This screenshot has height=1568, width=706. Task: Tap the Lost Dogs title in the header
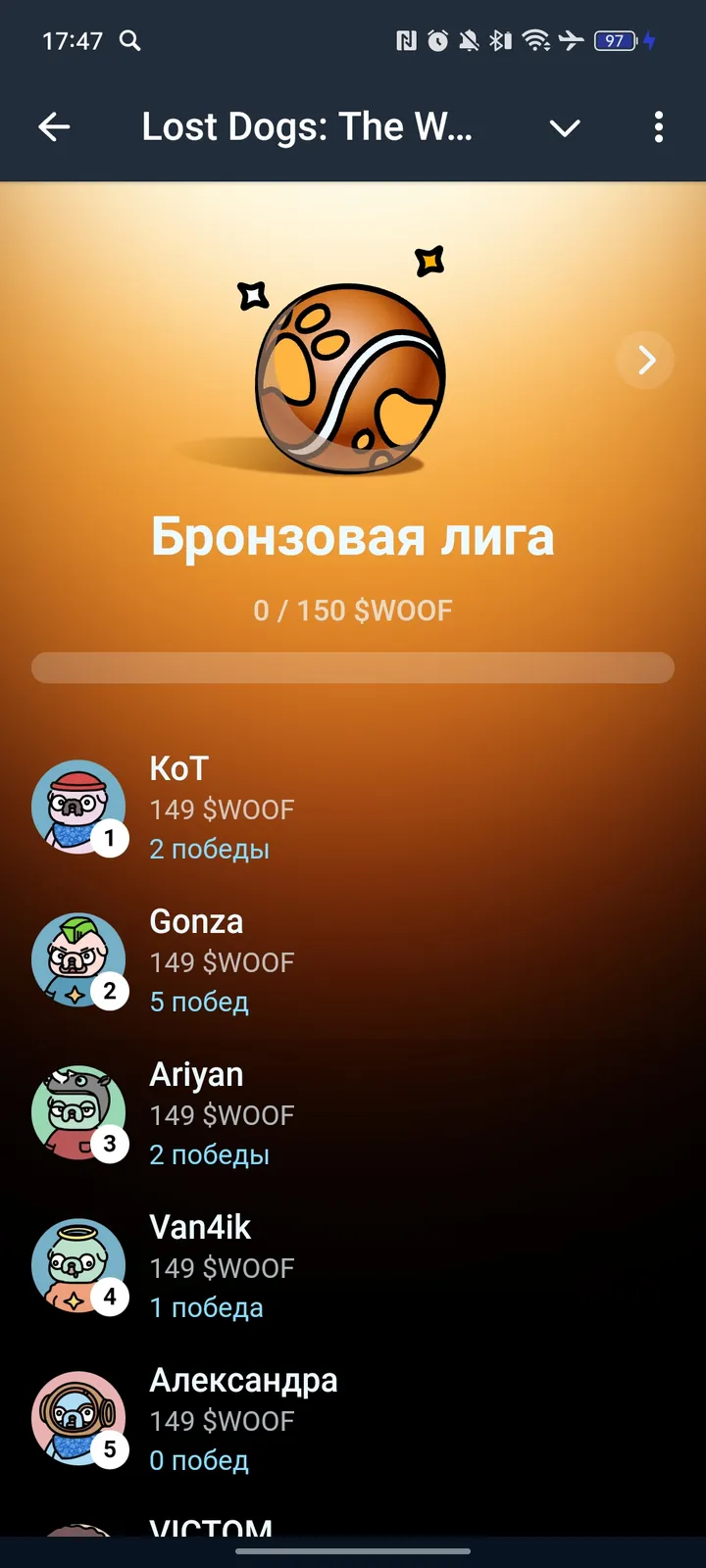coord(307,126)
